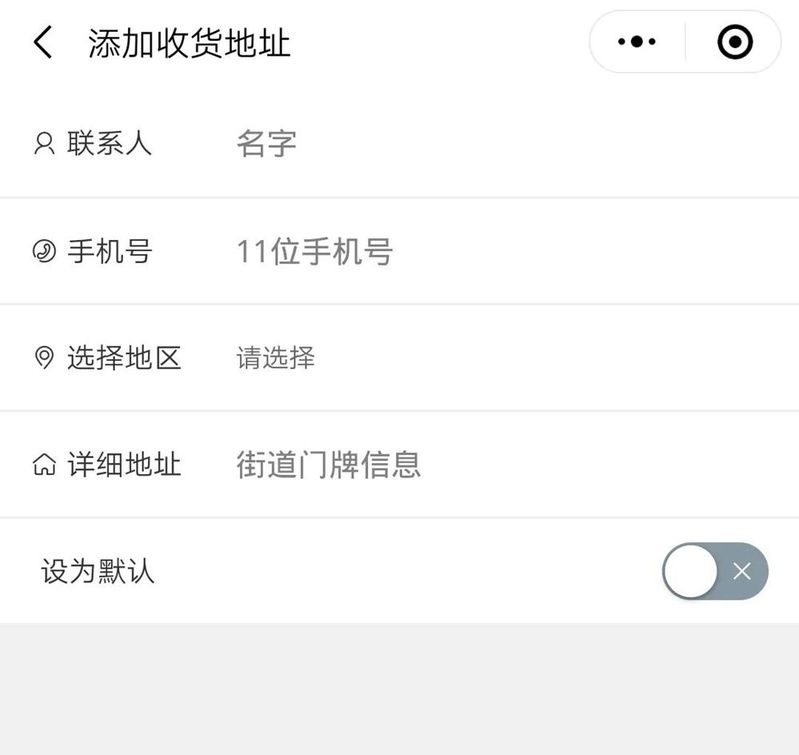799x755 pixels.
Task: Close the mini program
Action: pyautogui.click(x=735, y=42)
